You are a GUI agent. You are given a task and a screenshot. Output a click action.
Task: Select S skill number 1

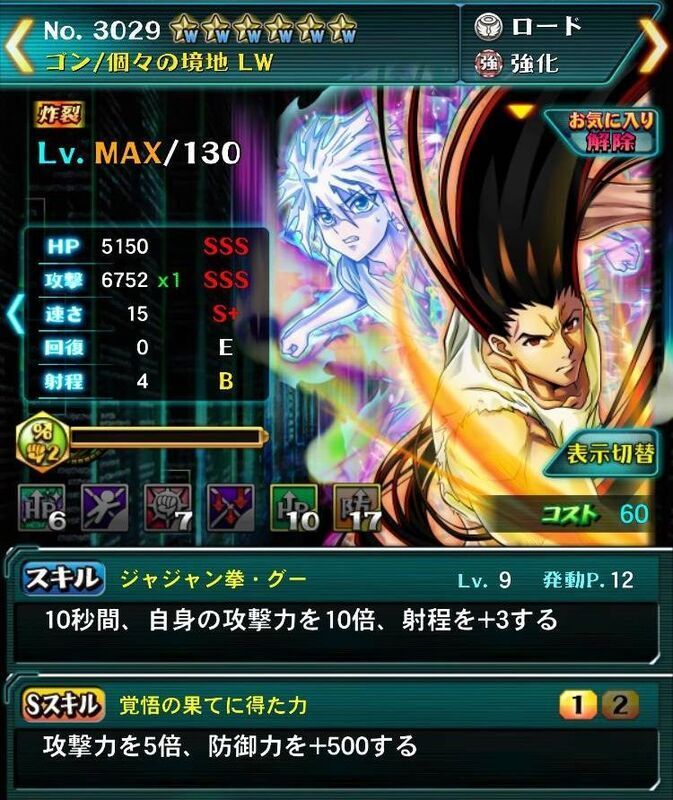coord(578,706)
